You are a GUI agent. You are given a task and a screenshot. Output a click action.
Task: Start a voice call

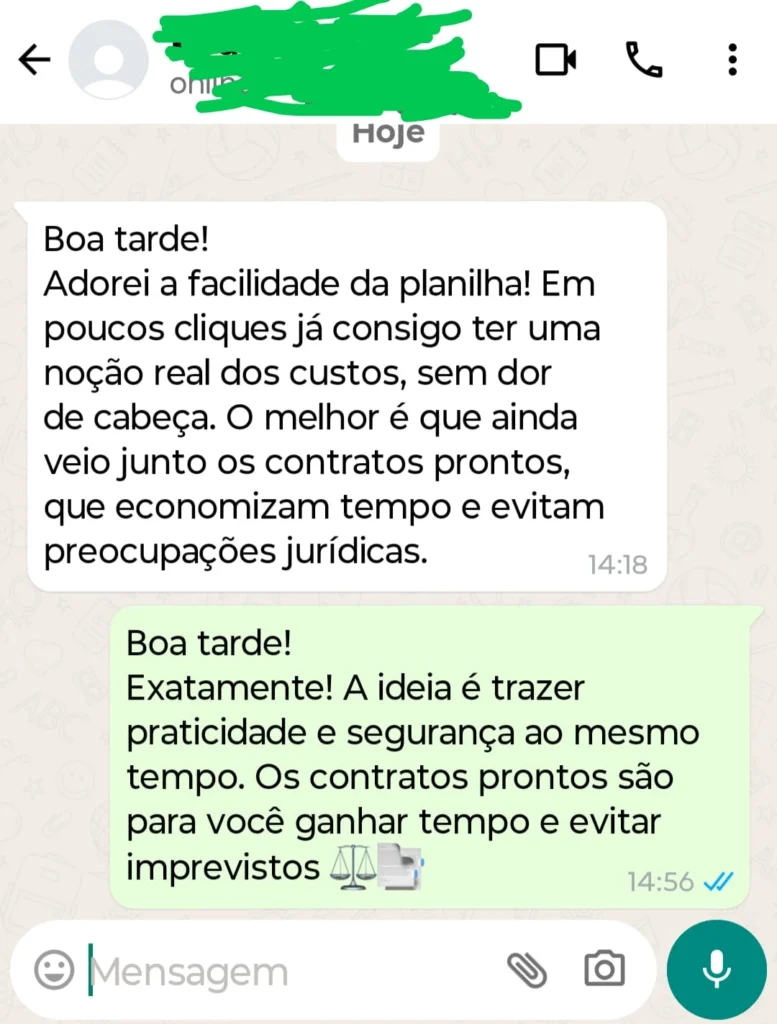coord(644,60)
